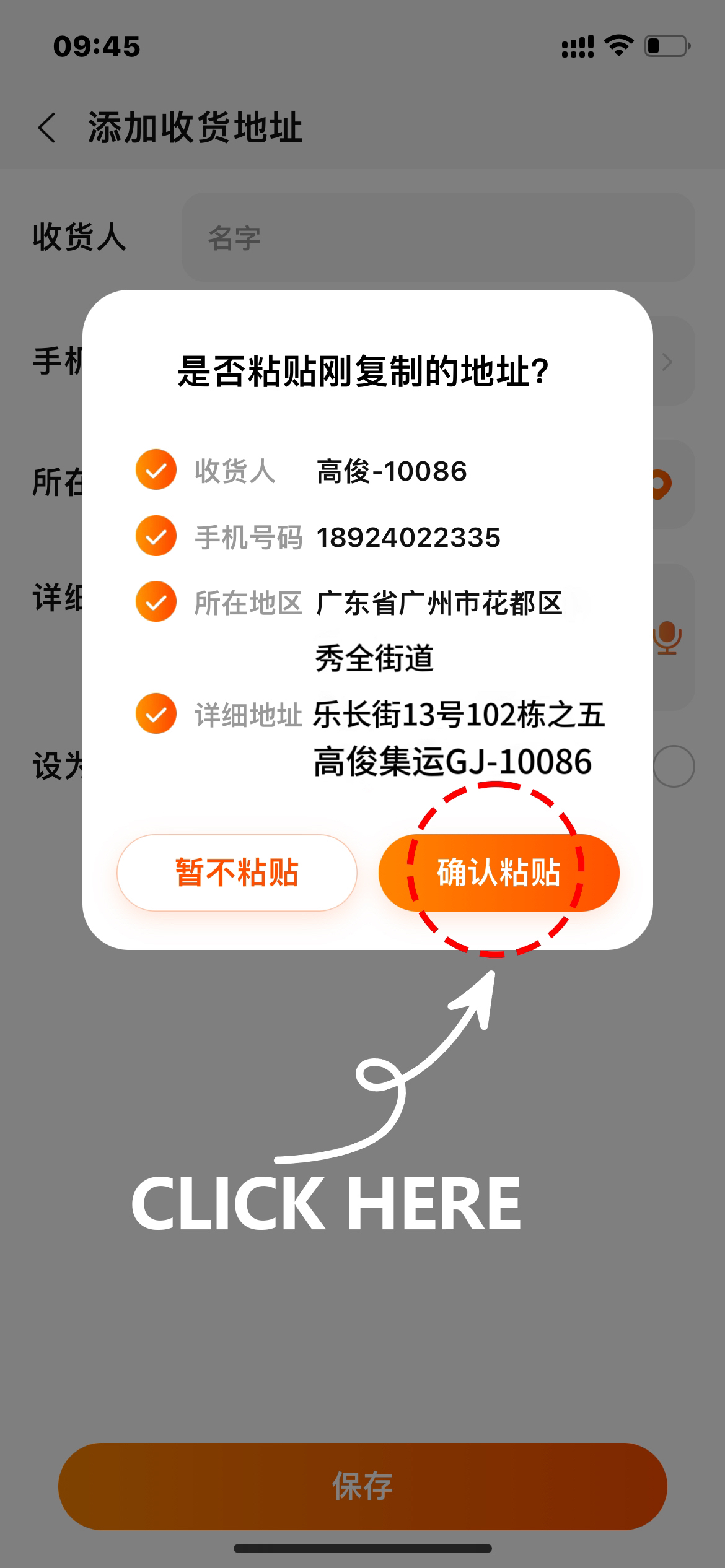Go back from 添加收货地址 page
Screen dimensions: 725x1568
[x=47, y=128]
